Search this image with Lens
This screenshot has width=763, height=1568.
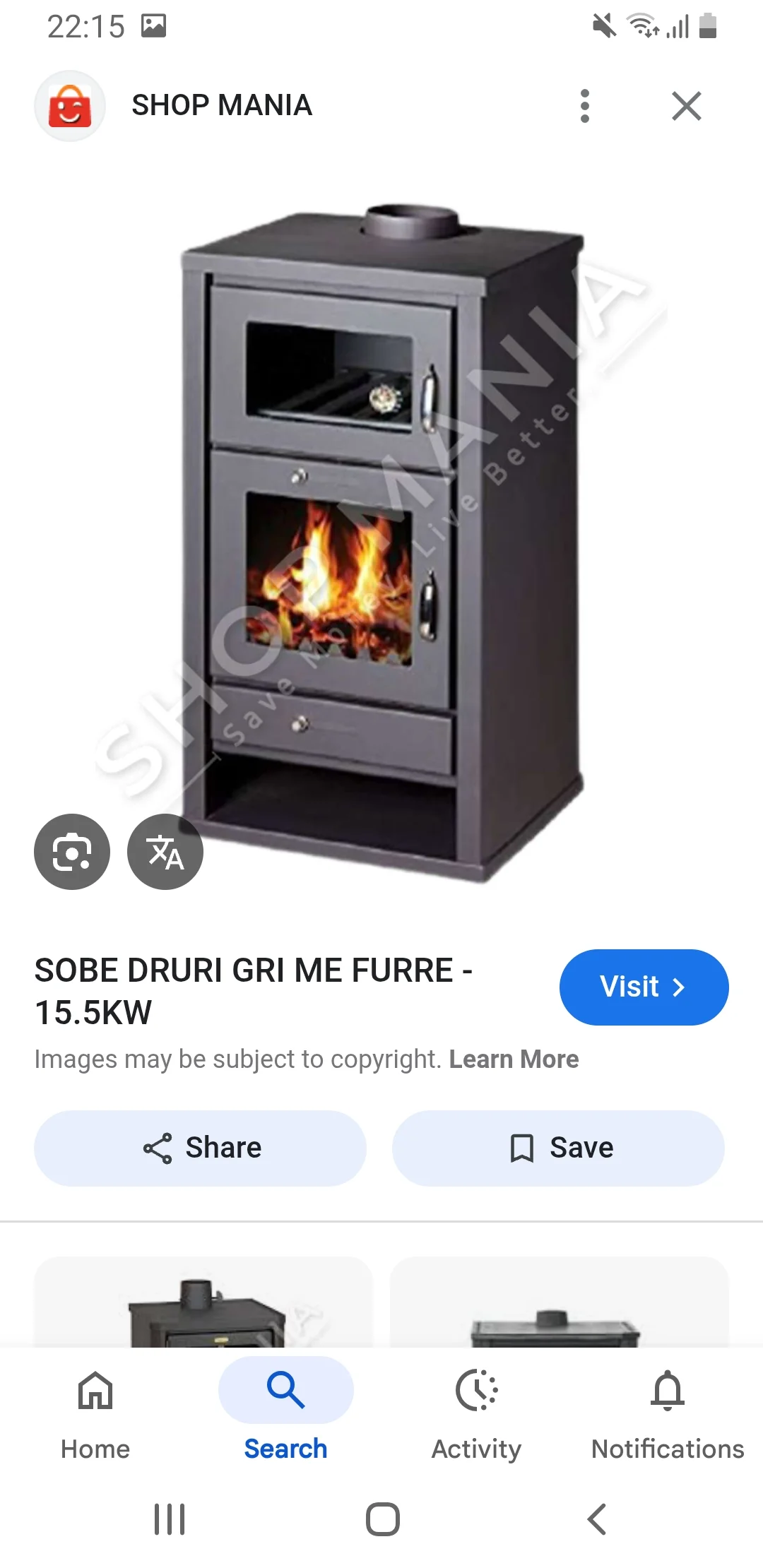point(72,852)
